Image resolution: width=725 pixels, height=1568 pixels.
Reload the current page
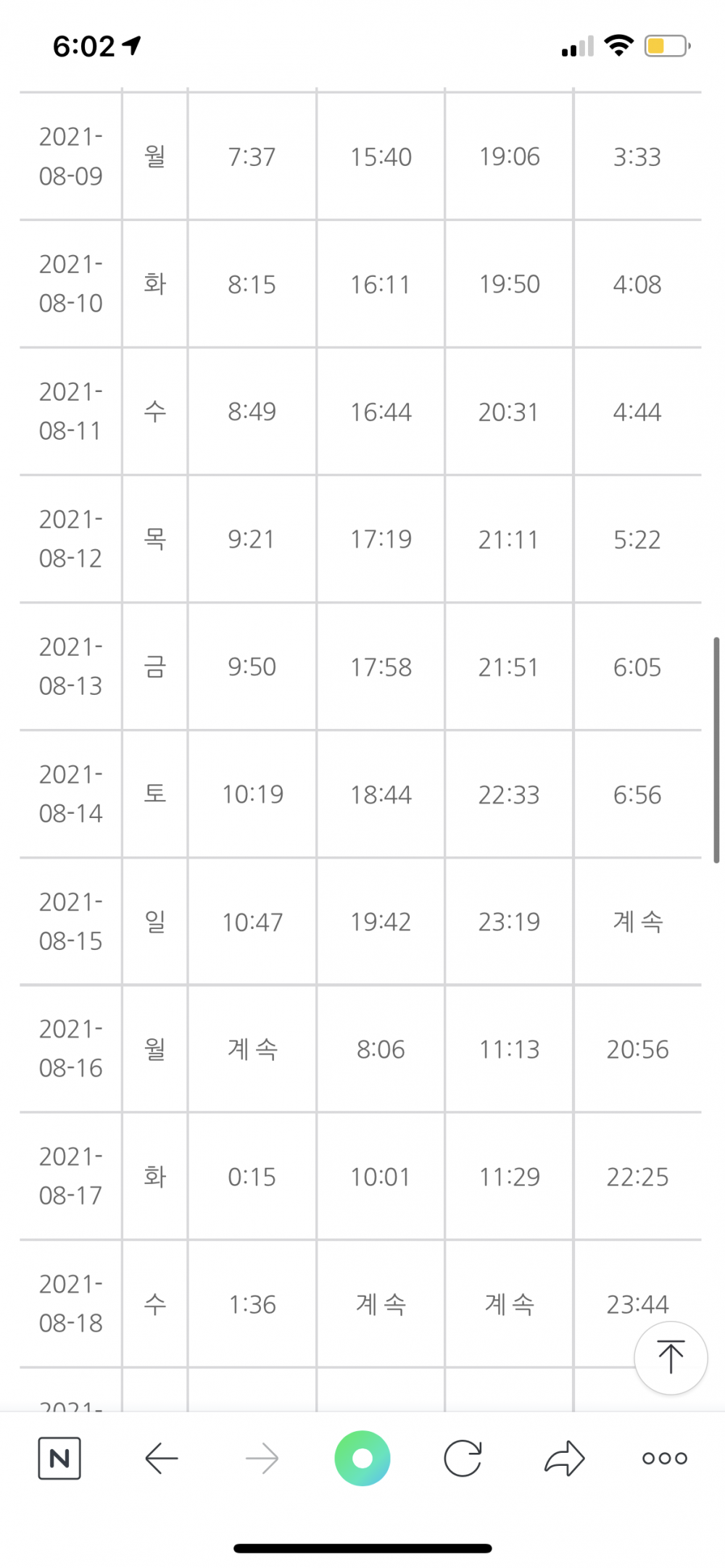(x=463, y=1458)
